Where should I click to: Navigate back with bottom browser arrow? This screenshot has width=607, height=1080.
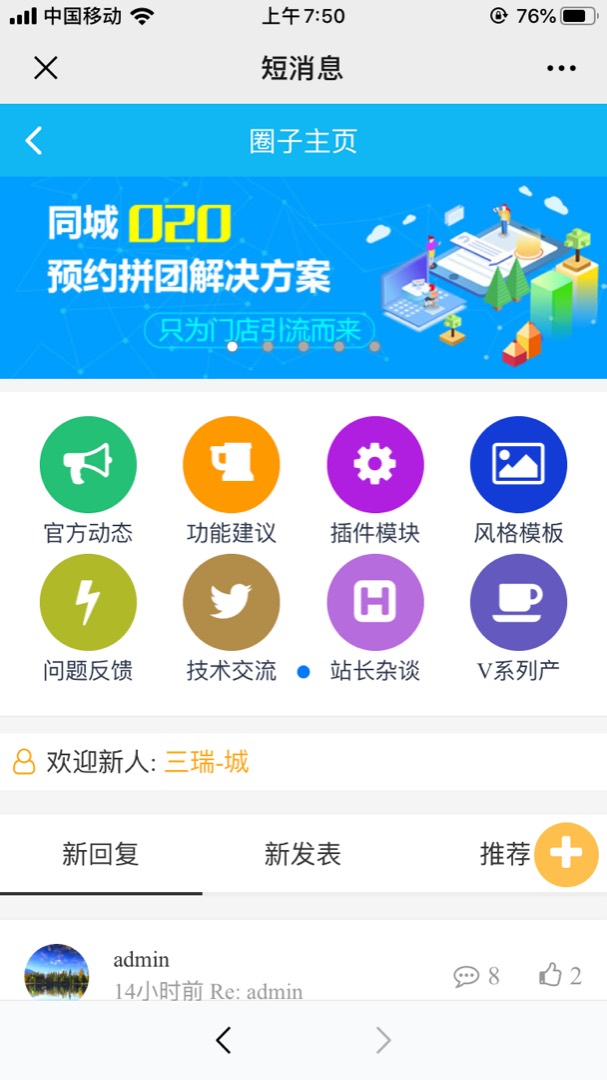pos(223,1041)
